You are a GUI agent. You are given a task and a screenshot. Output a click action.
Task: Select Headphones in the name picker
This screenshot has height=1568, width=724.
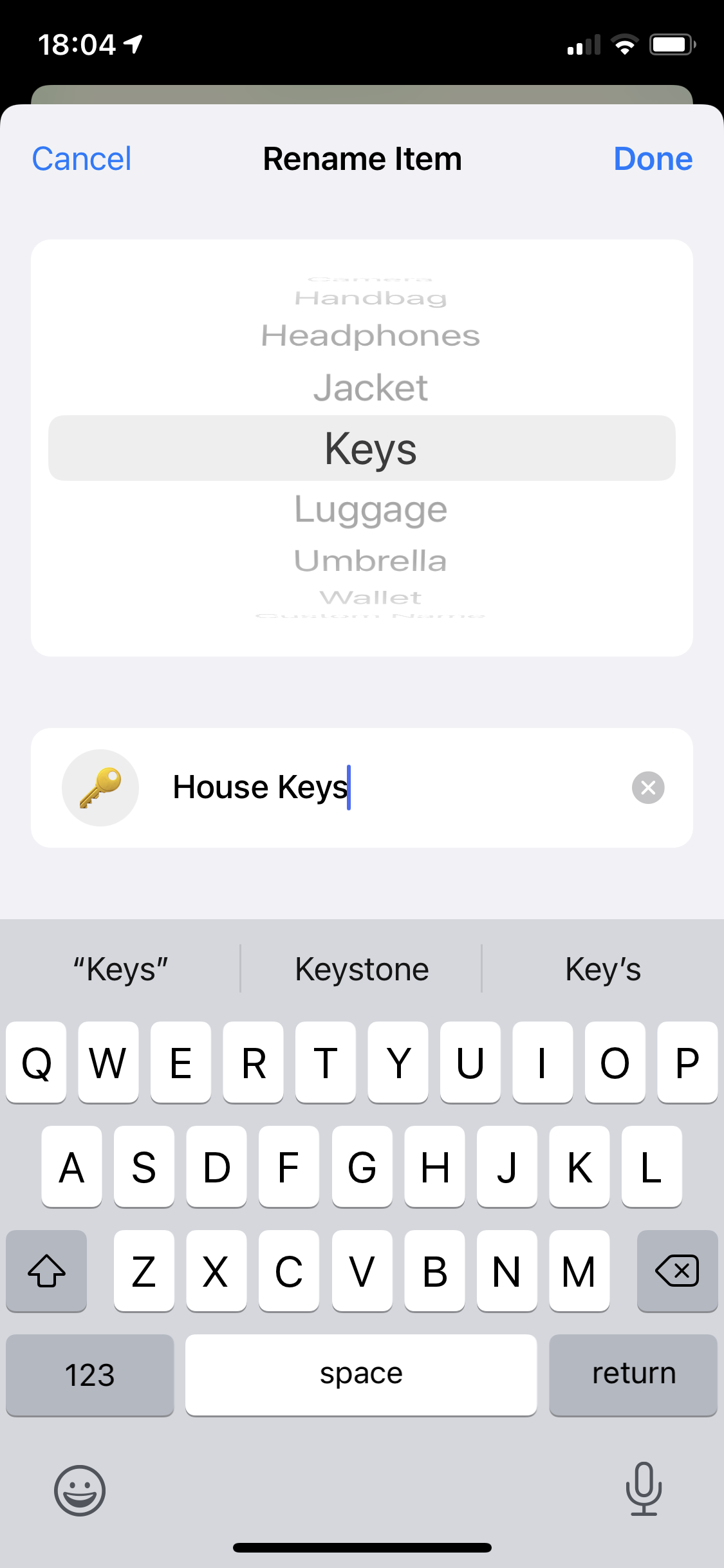(x=371, y=335)
